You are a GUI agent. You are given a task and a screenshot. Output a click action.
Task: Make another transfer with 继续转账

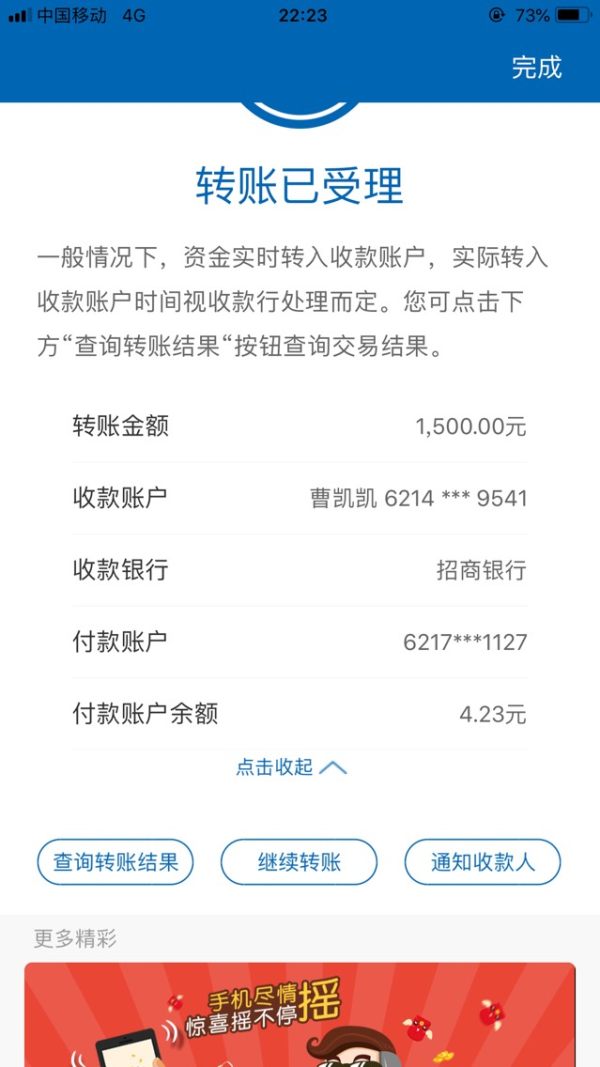tap(299, 862)
